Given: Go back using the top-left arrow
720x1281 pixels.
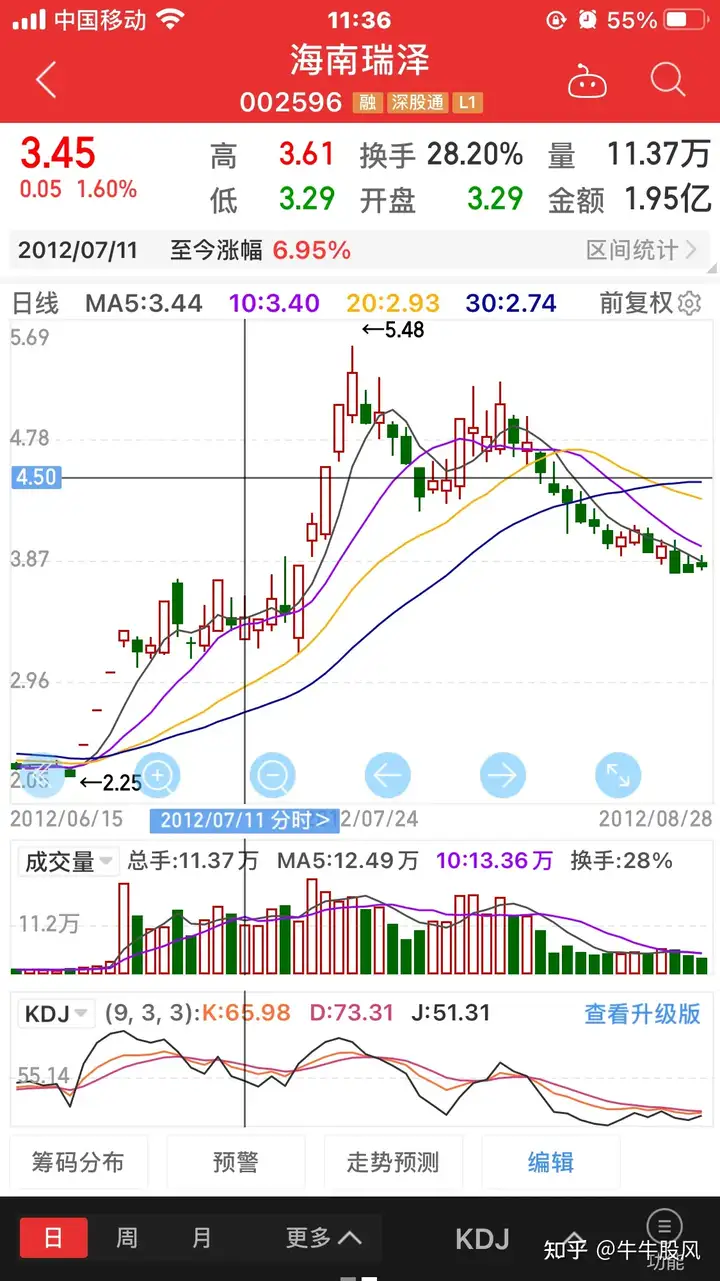Looking at the screenshot, I should click(46, 80).
